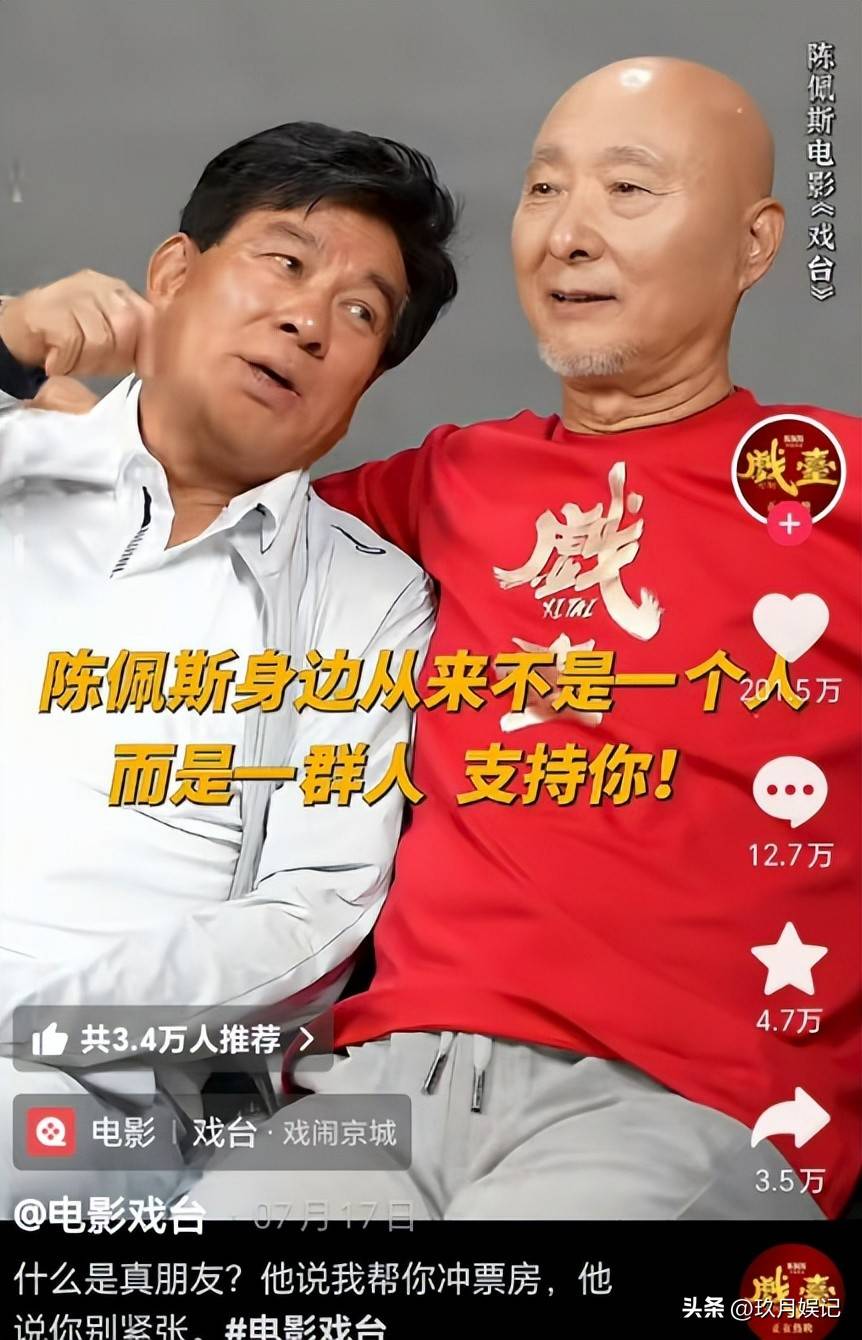862x1340 pixels.
Task: Open the 共3.4万人推荐 recommendations chip
Action: point(172,1040)
